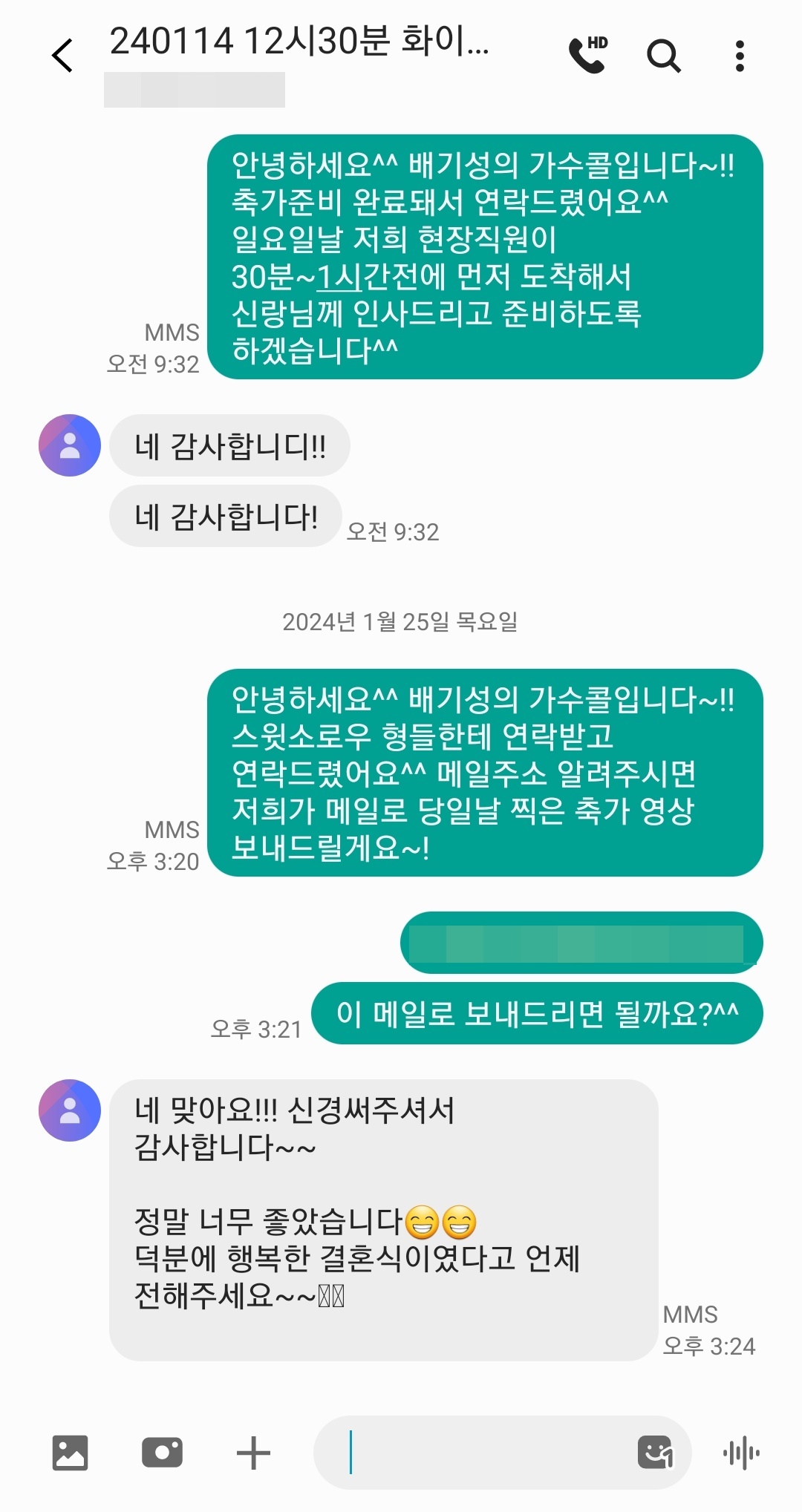
Task: Open contact avatar next to 네 감사합니다!!
Action: coord(70,445)
